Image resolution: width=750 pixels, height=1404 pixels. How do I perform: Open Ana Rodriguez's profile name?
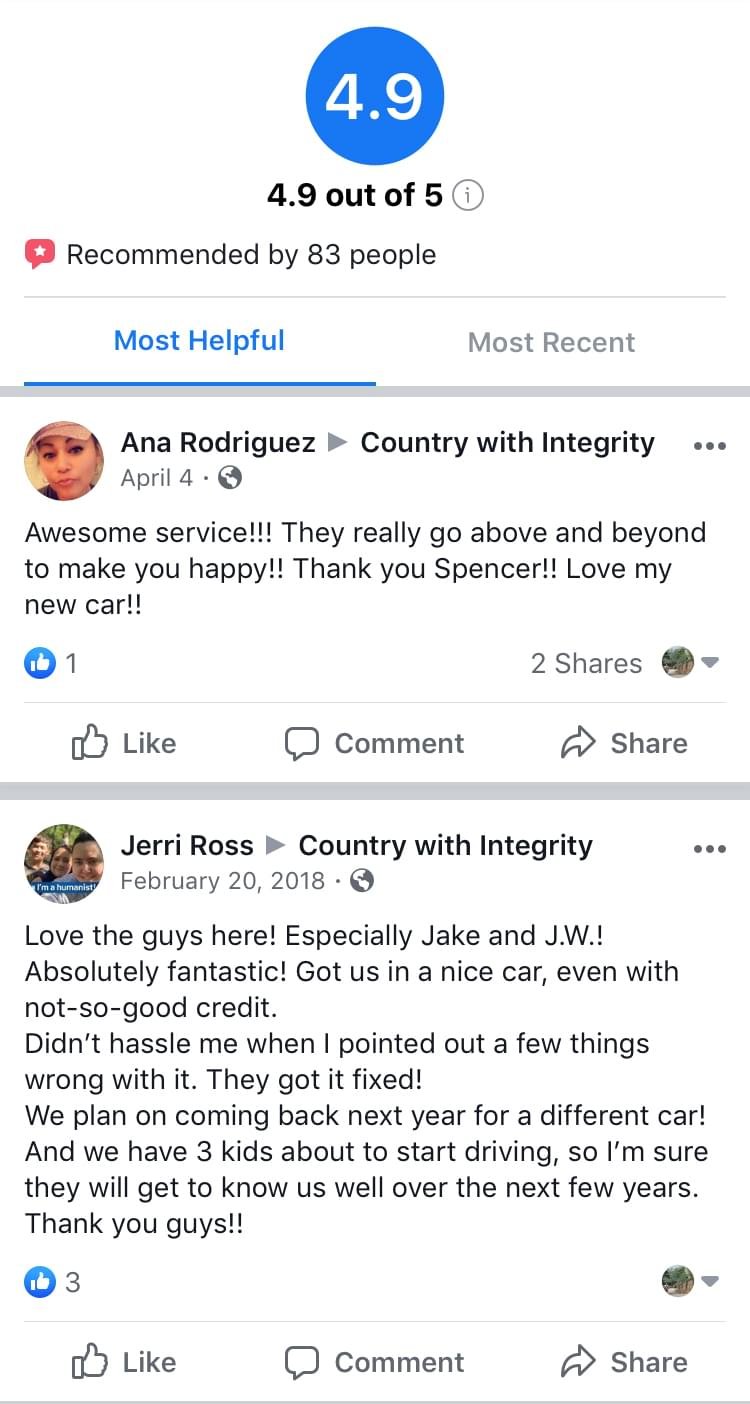(218, 442)
